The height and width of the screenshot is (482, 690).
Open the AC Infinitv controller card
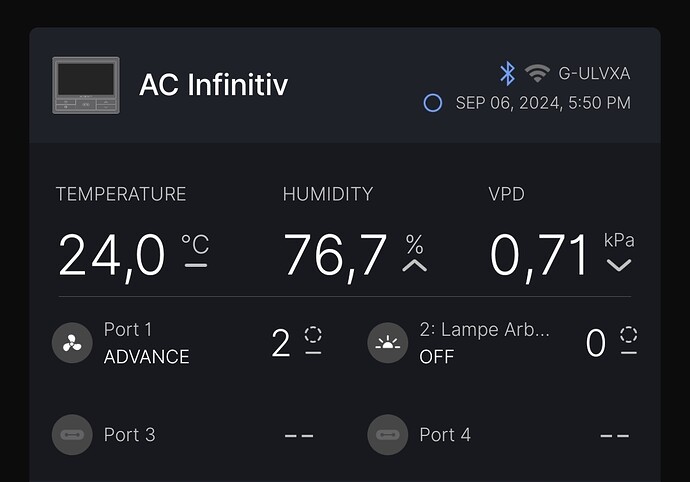coord(213,85)
